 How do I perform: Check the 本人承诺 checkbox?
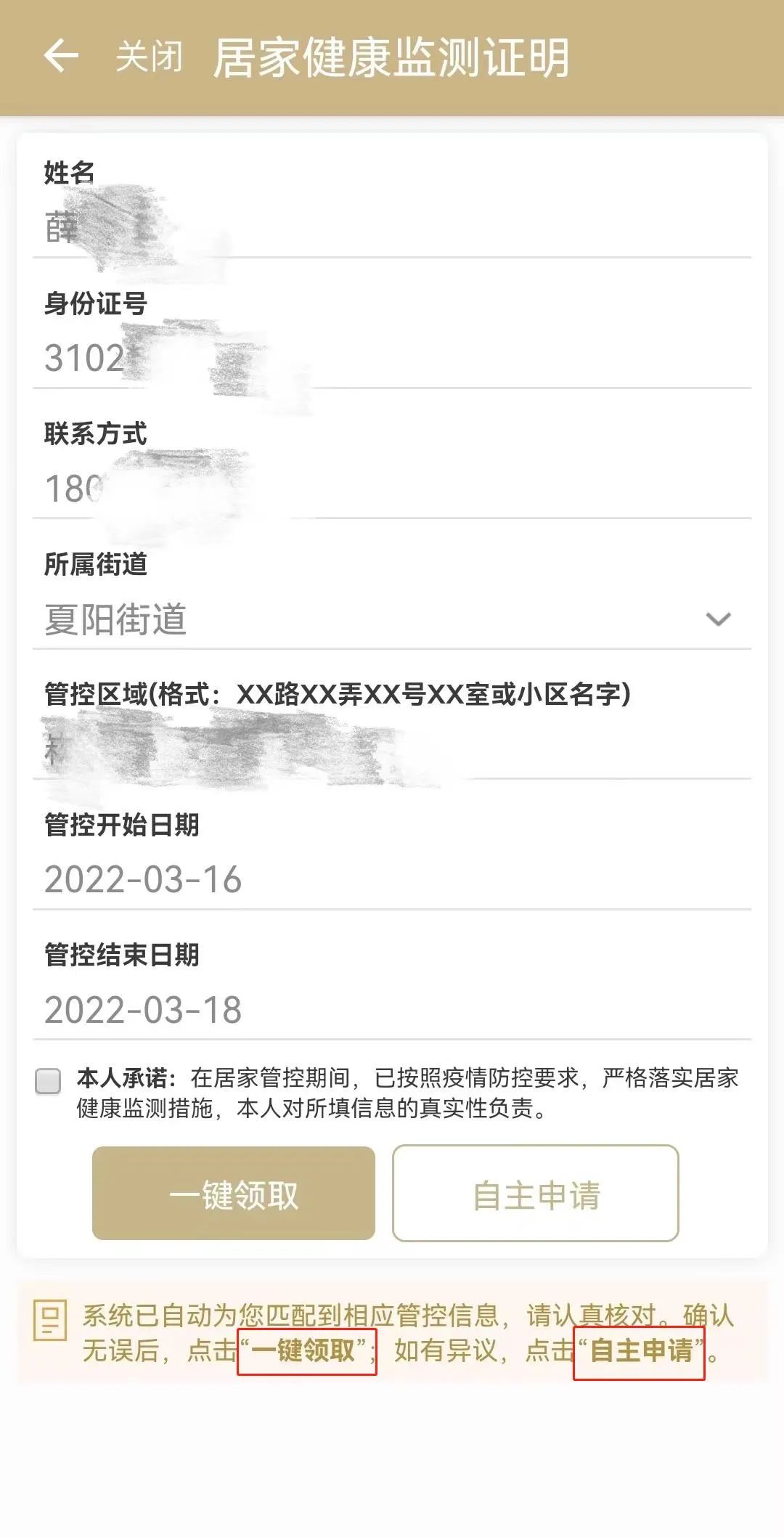point(48,1081)
